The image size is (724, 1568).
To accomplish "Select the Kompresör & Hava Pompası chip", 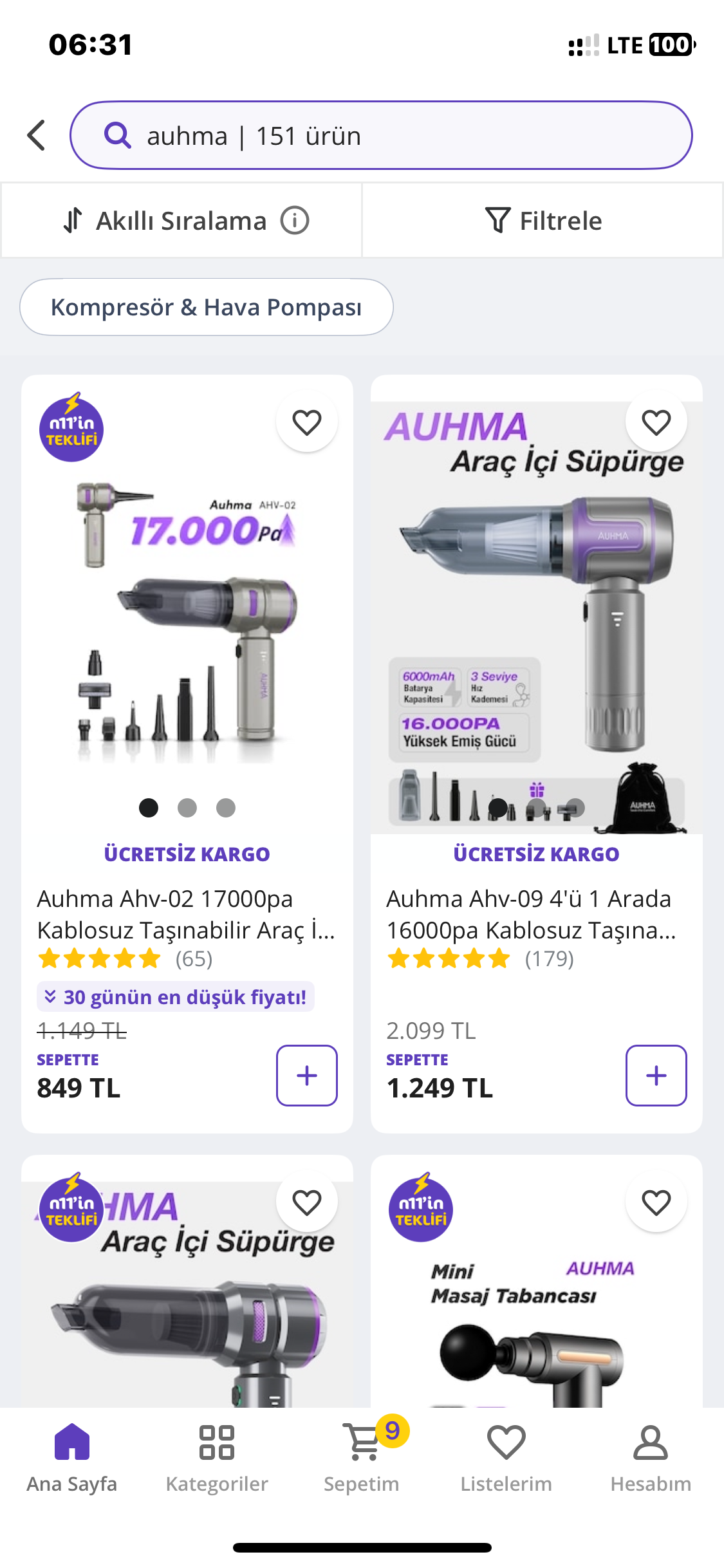I will pos(206,307).
